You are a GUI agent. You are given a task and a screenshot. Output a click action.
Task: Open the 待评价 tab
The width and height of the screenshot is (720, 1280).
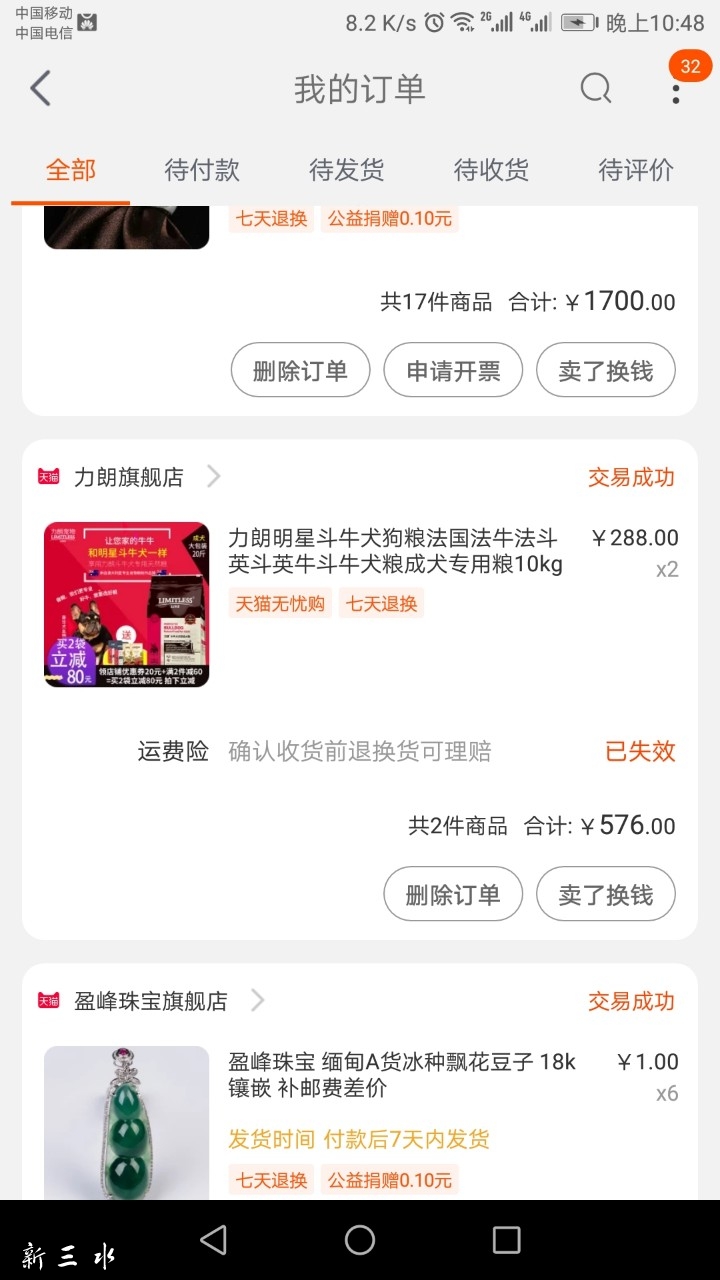(636, 170)
